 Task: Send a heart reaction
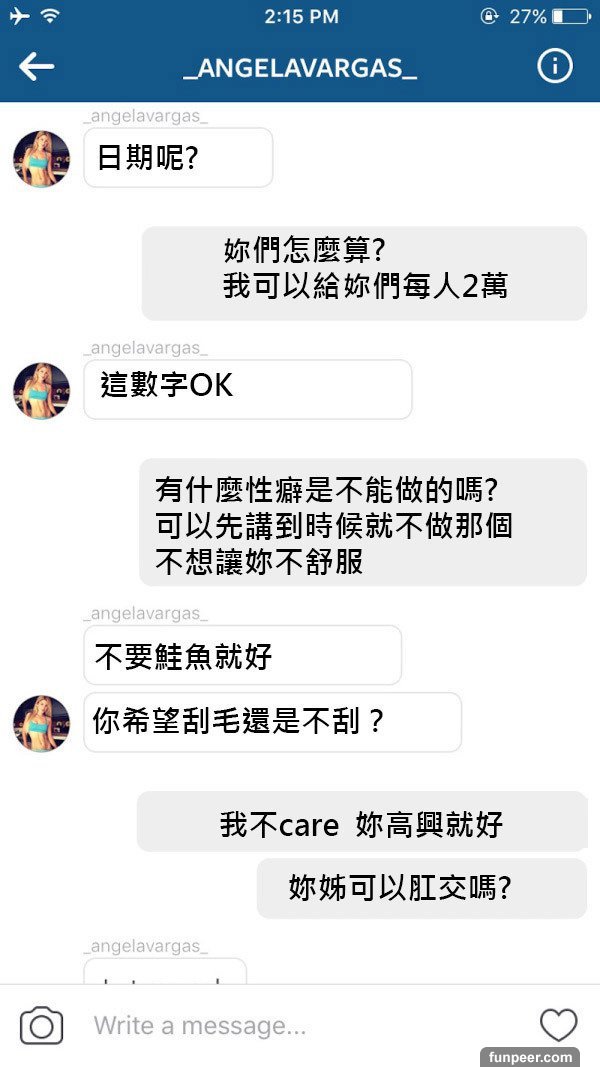click(x=558, y=1025)
